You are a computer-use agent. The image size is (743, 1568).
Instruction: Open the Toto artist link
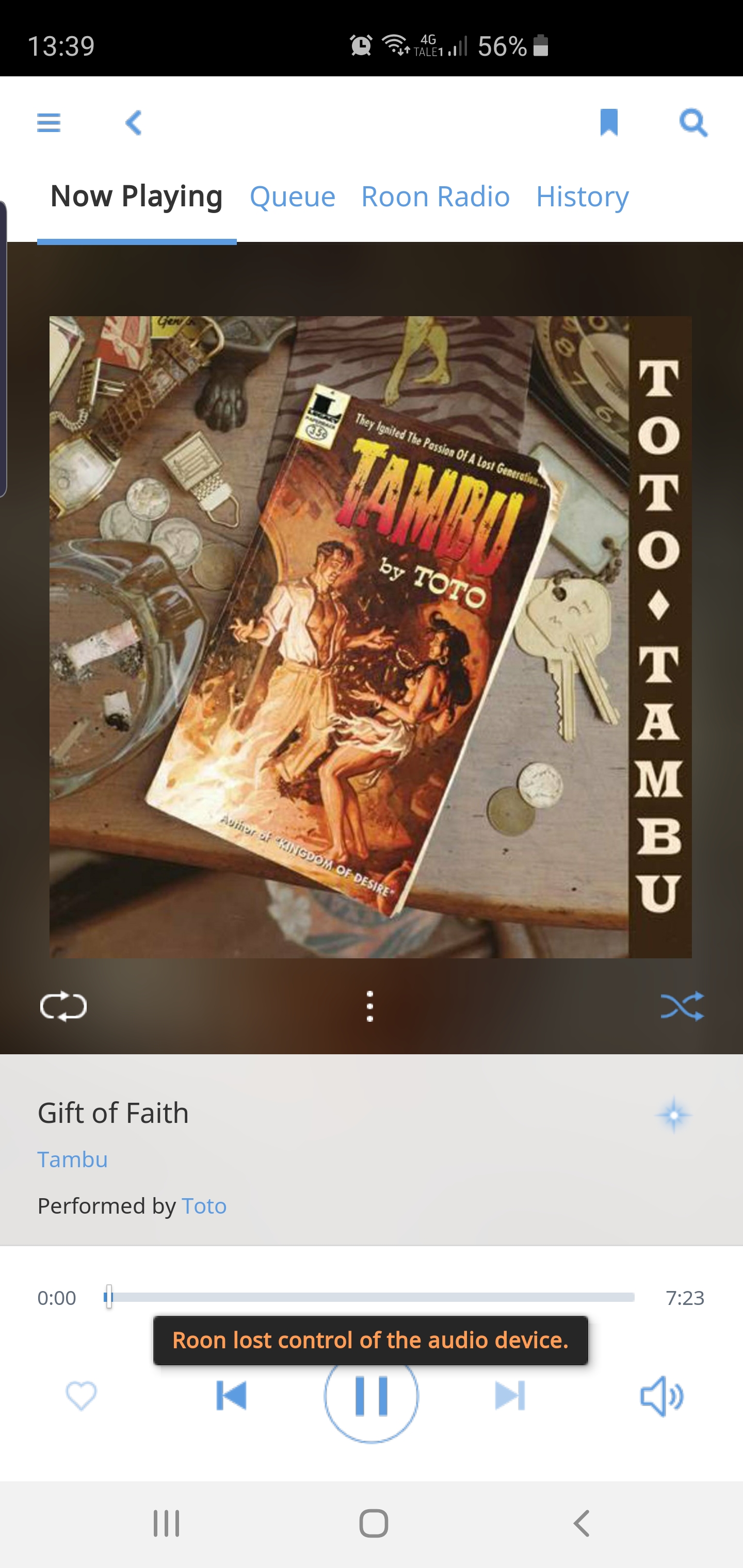[205, 1205]
